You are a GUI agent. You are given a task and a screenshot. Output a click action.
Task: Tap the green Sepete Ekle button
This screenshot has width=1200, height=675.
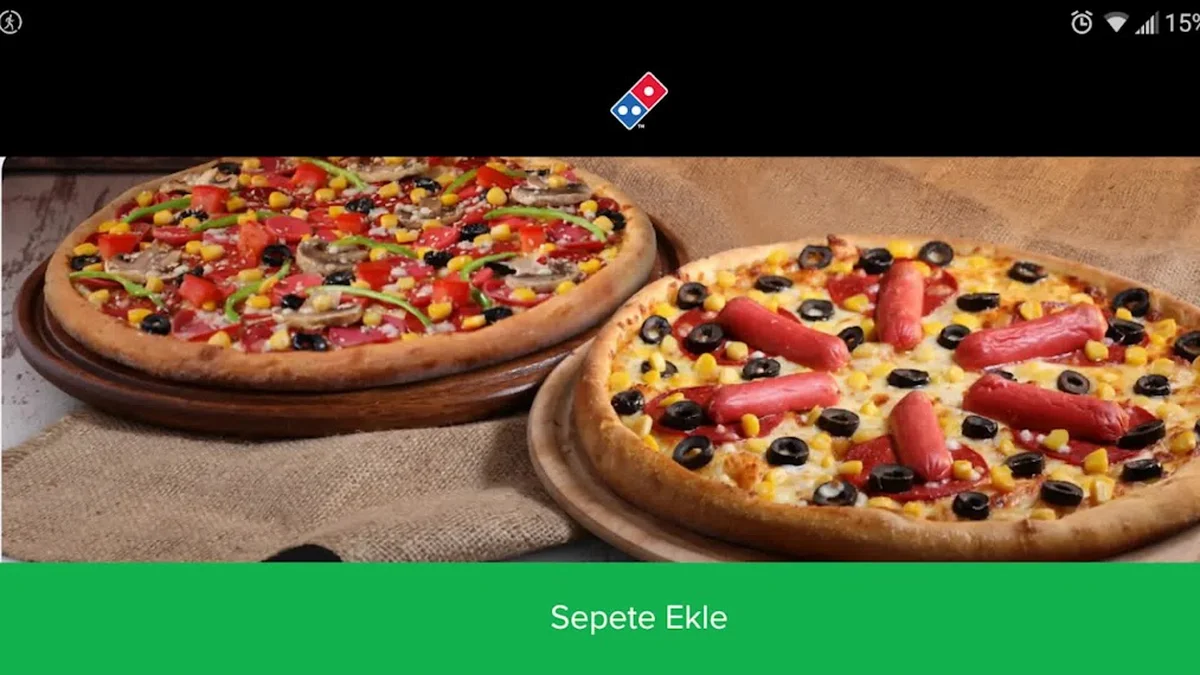click(638, 618)
